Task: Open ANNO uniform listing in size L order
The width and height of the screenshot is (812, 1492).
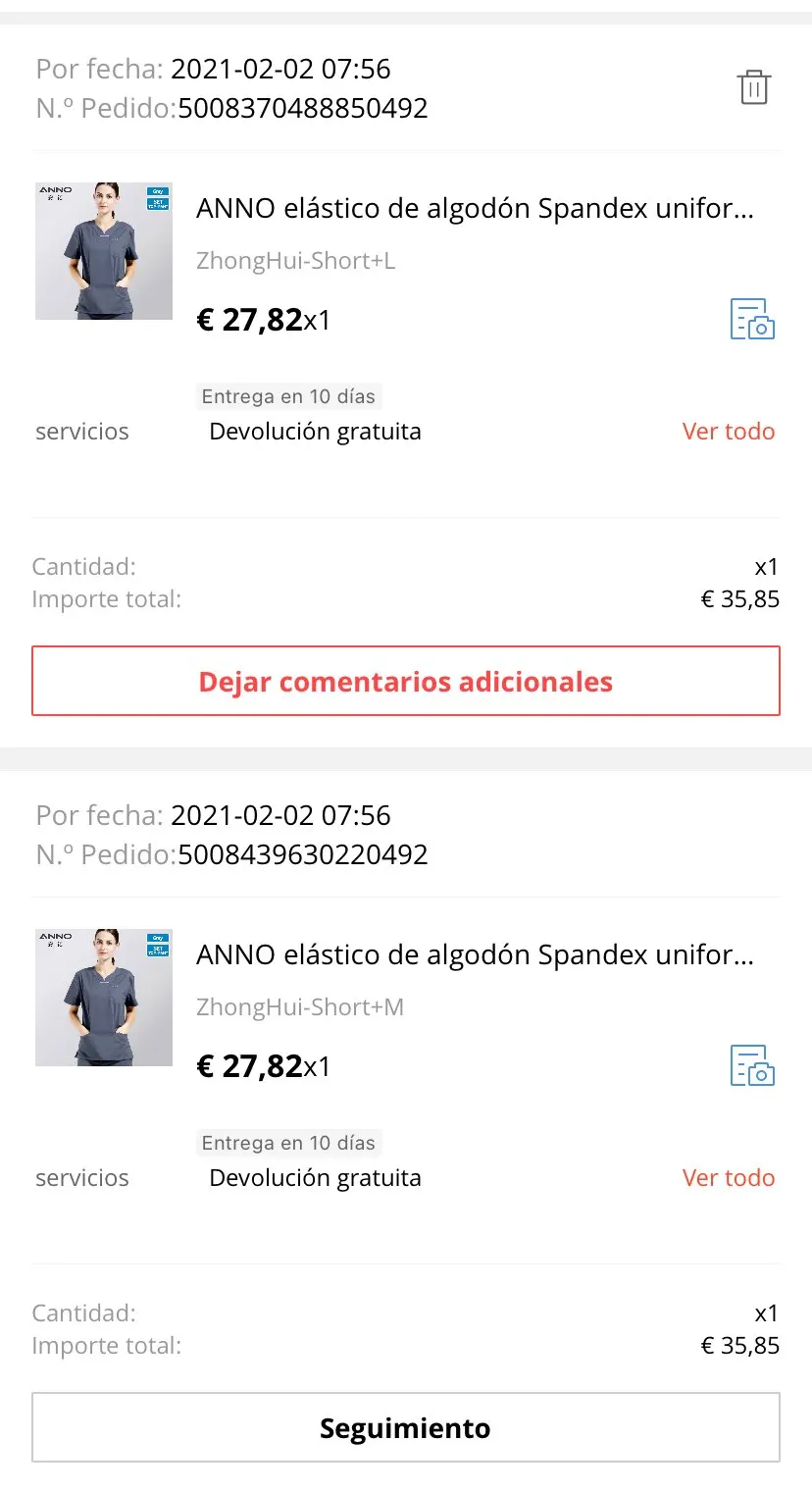Action: (475, 209)
